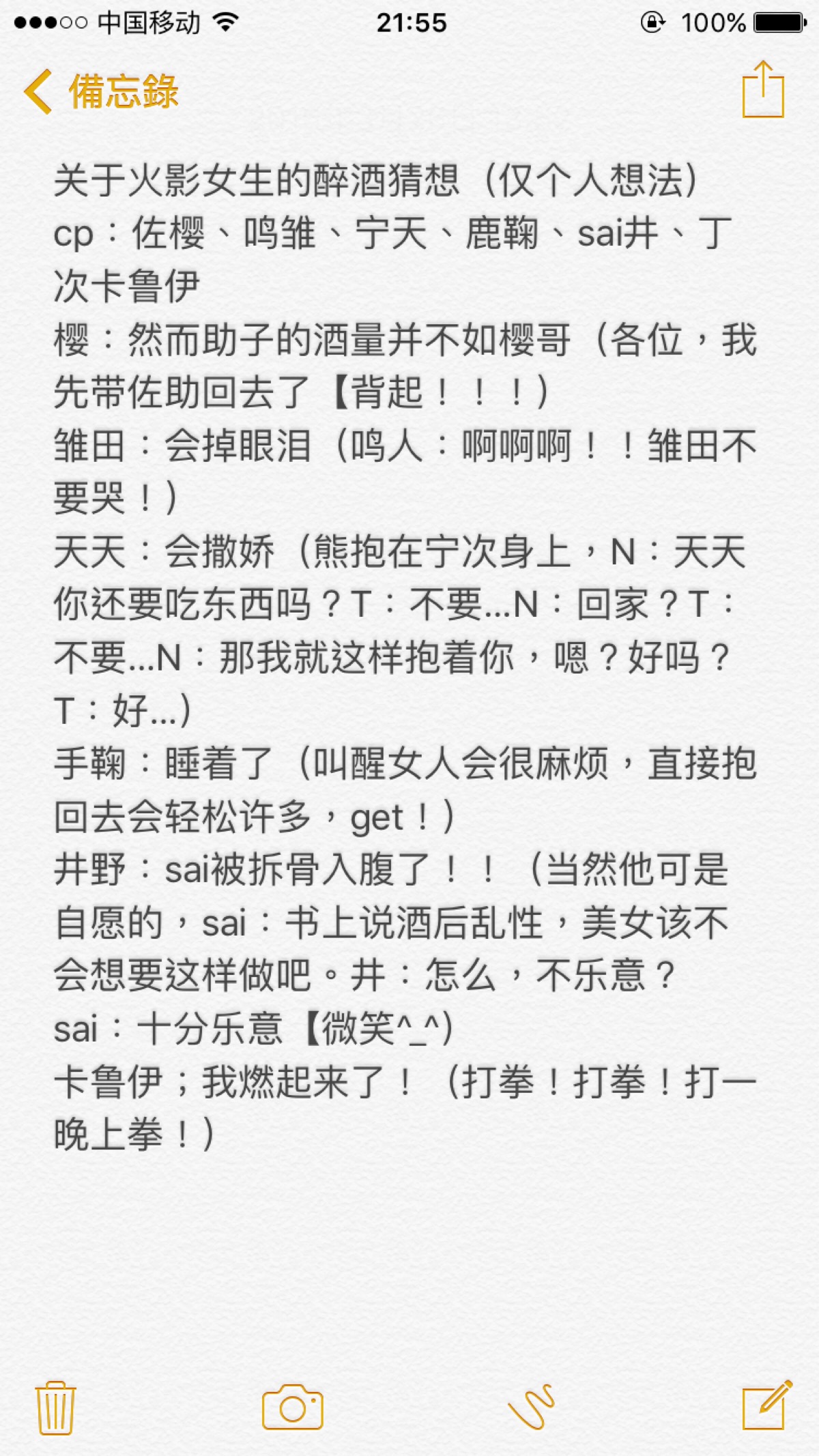Viewport: 819px width, 1456px height.
Task: Go back to the 備忘錄 notes list
Action: [101, 91]
